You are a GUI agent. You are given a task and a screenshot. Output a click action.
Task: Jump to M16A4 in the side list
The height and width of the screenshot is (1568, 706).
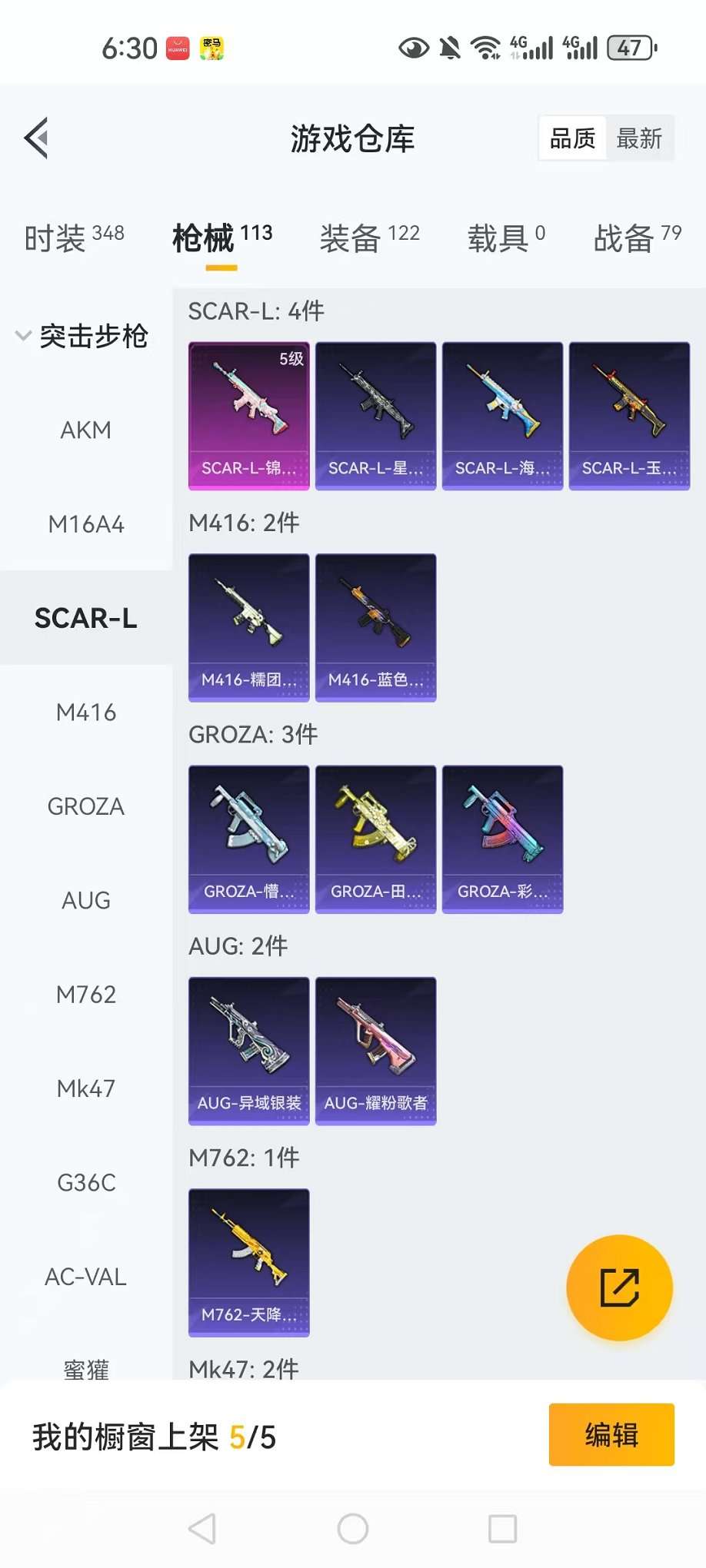tap(85, 524)
